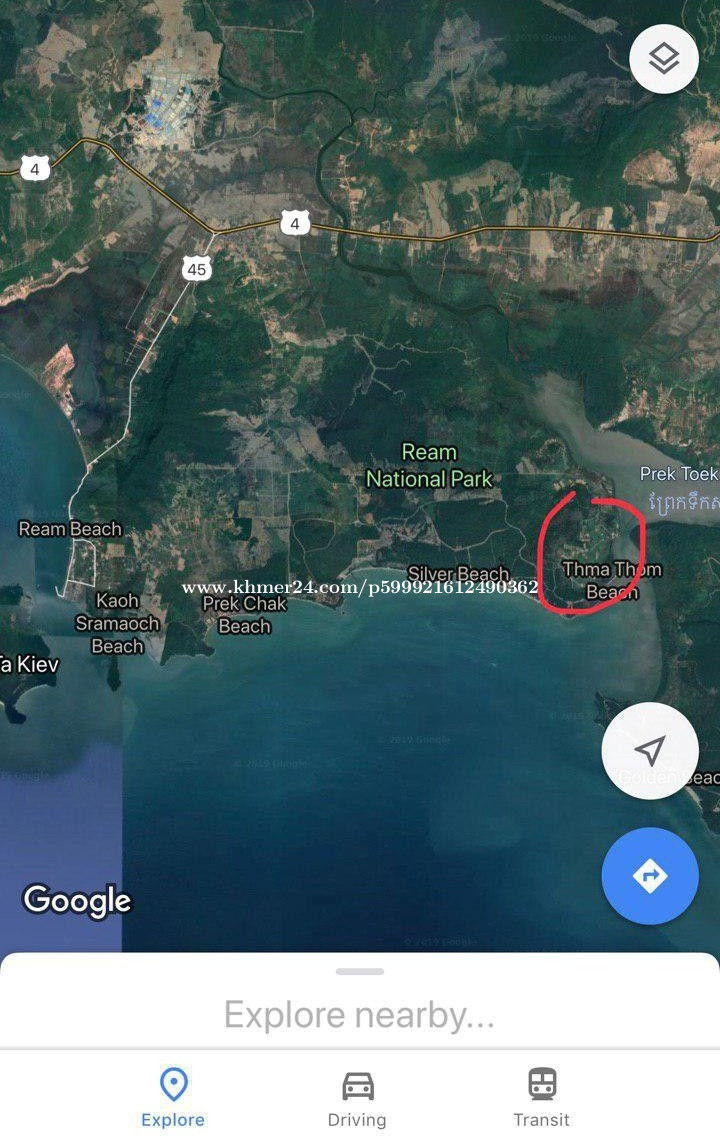Image resolution: width=720 pixels, height=1144 pixels.
Task: Center map on my location
Action: point(650,750)
